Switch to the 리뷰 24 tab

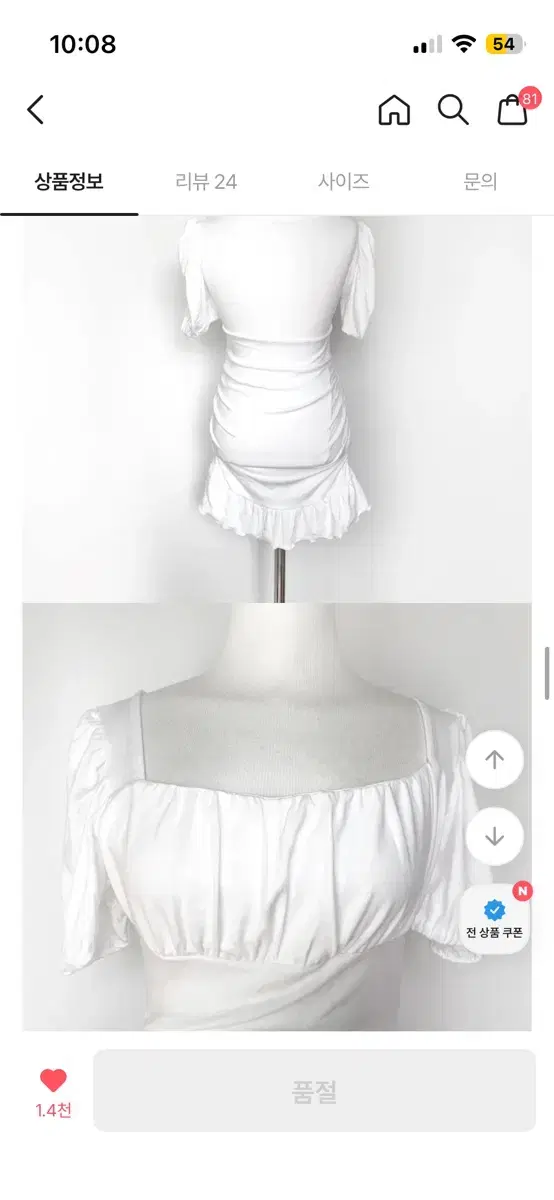click(206, 182)
